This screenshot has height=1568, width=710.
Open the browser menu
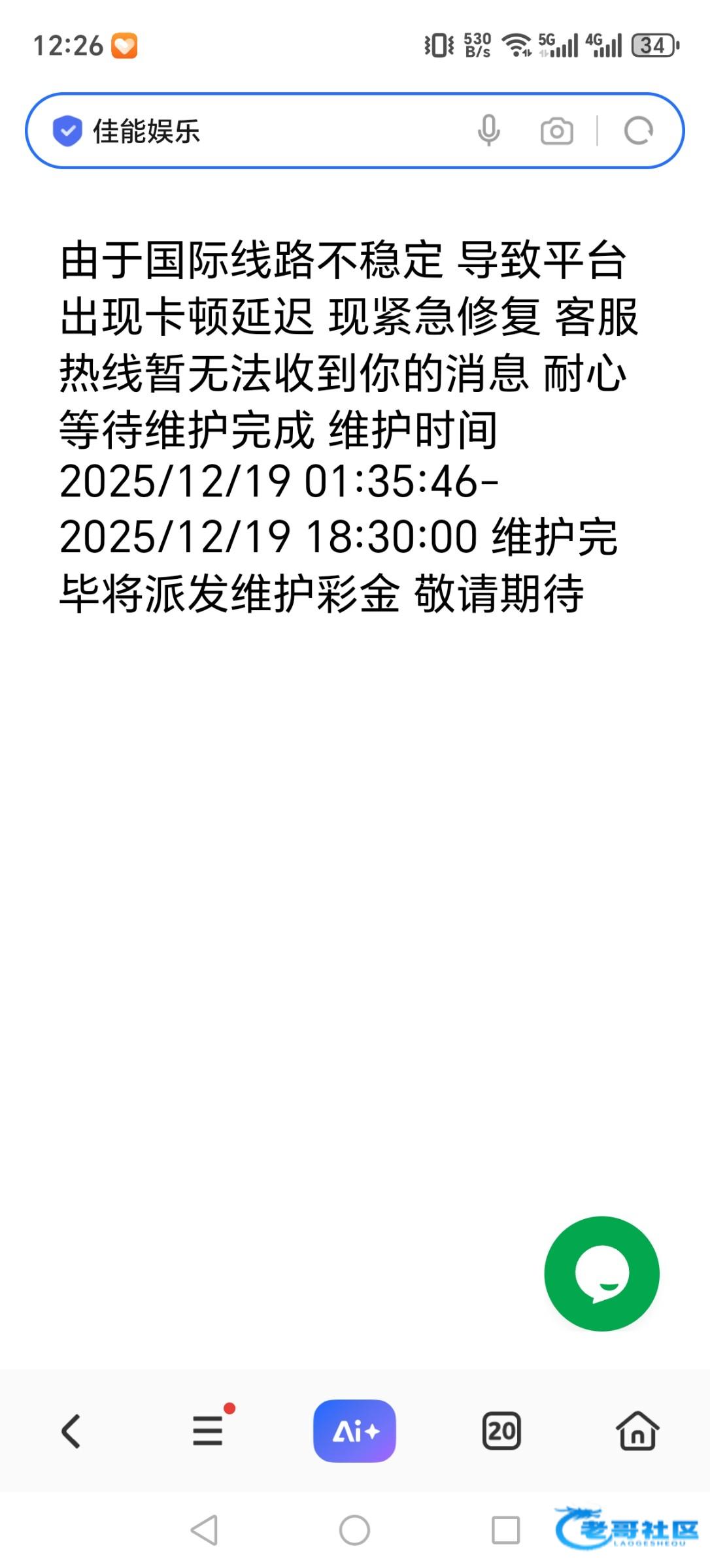[x=209, y=1430]
